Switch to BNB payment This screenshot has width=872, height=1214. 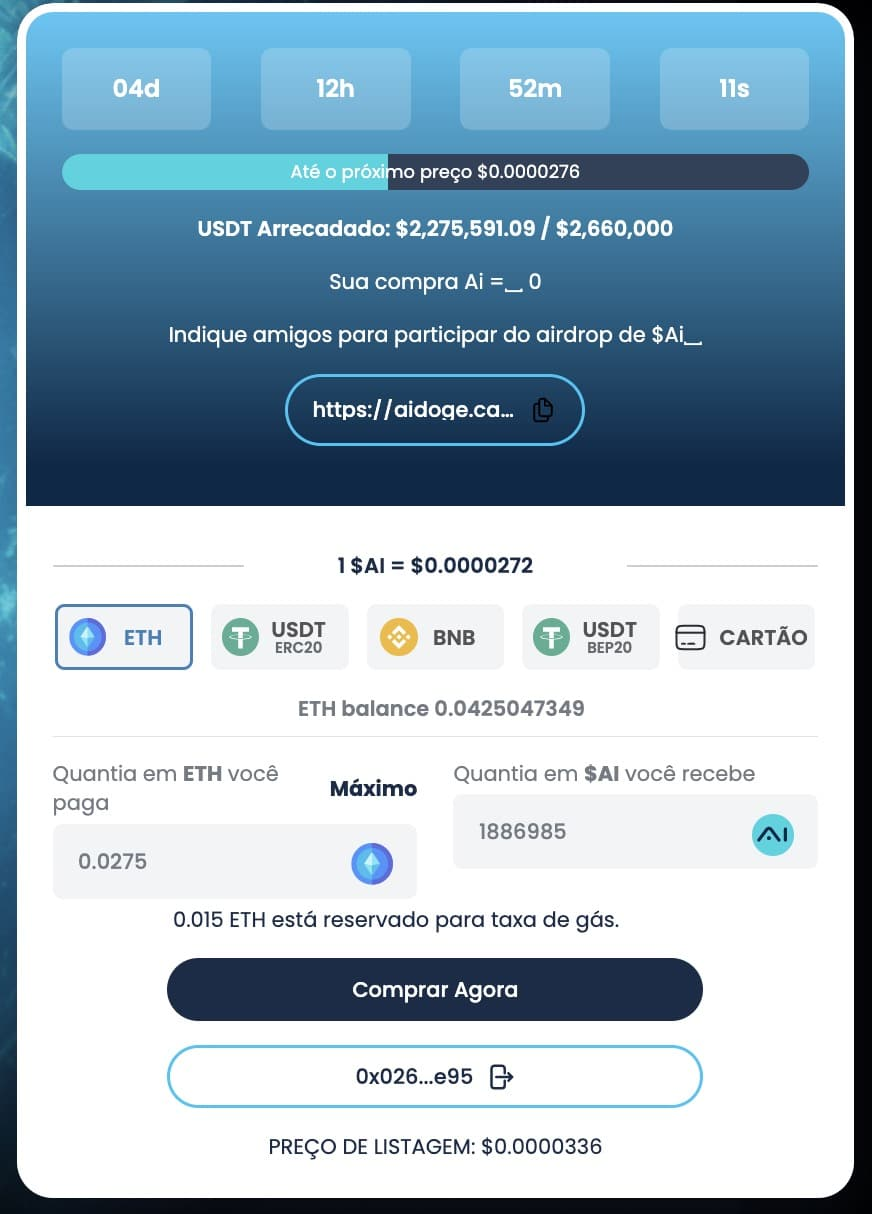tap(435, 637)
